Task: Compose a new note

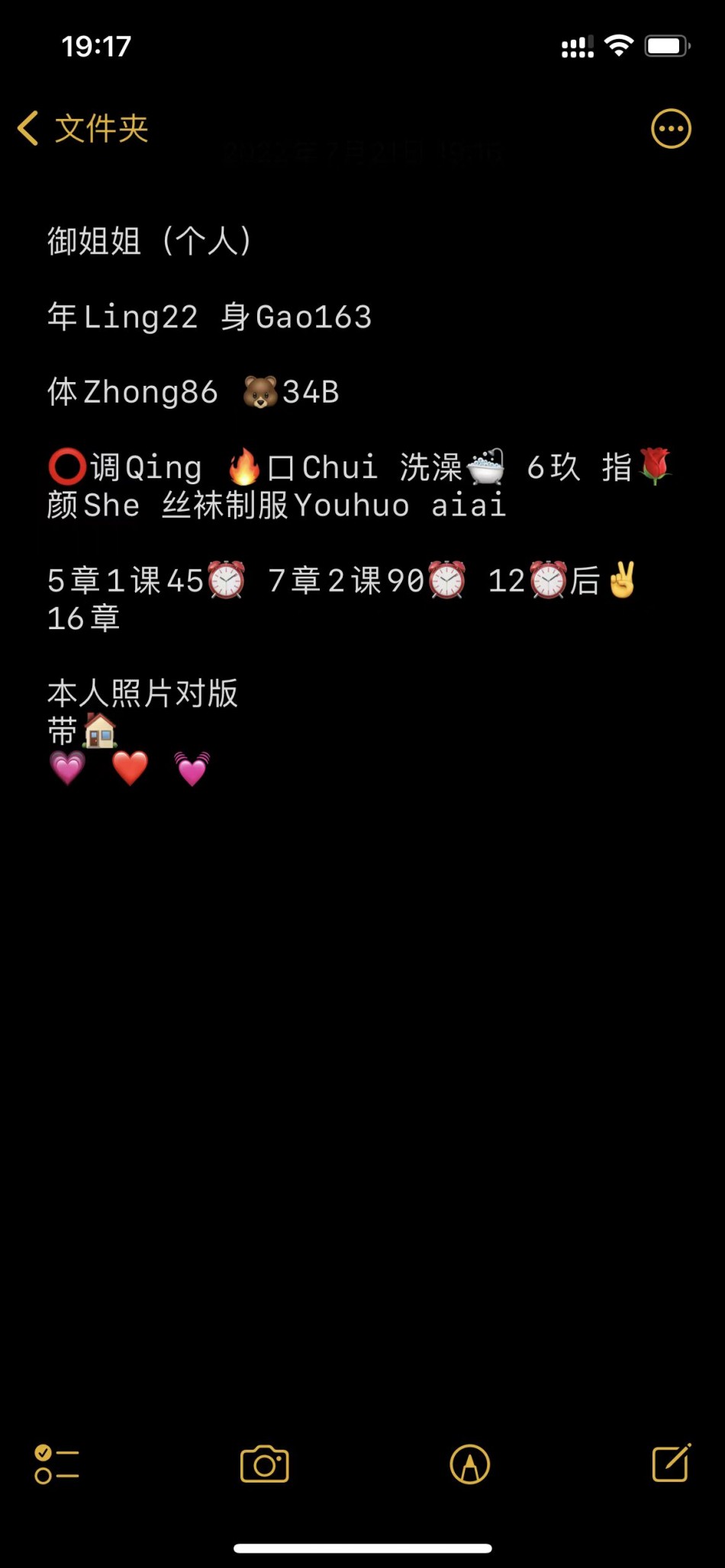Action: tap(671, 1463)
